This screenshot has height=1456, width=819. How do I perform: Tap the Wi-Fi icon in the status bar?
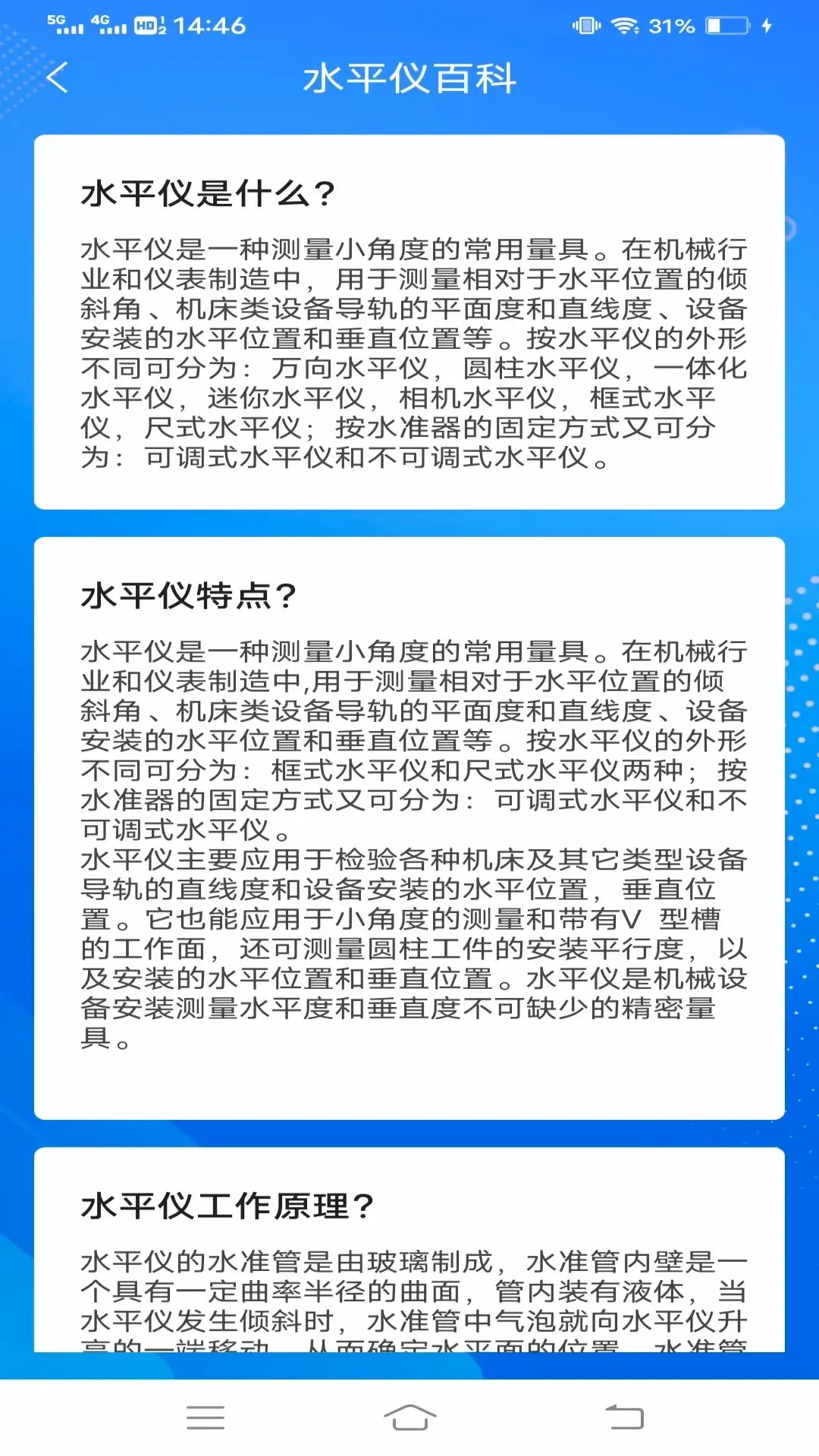tap(623, 25)
